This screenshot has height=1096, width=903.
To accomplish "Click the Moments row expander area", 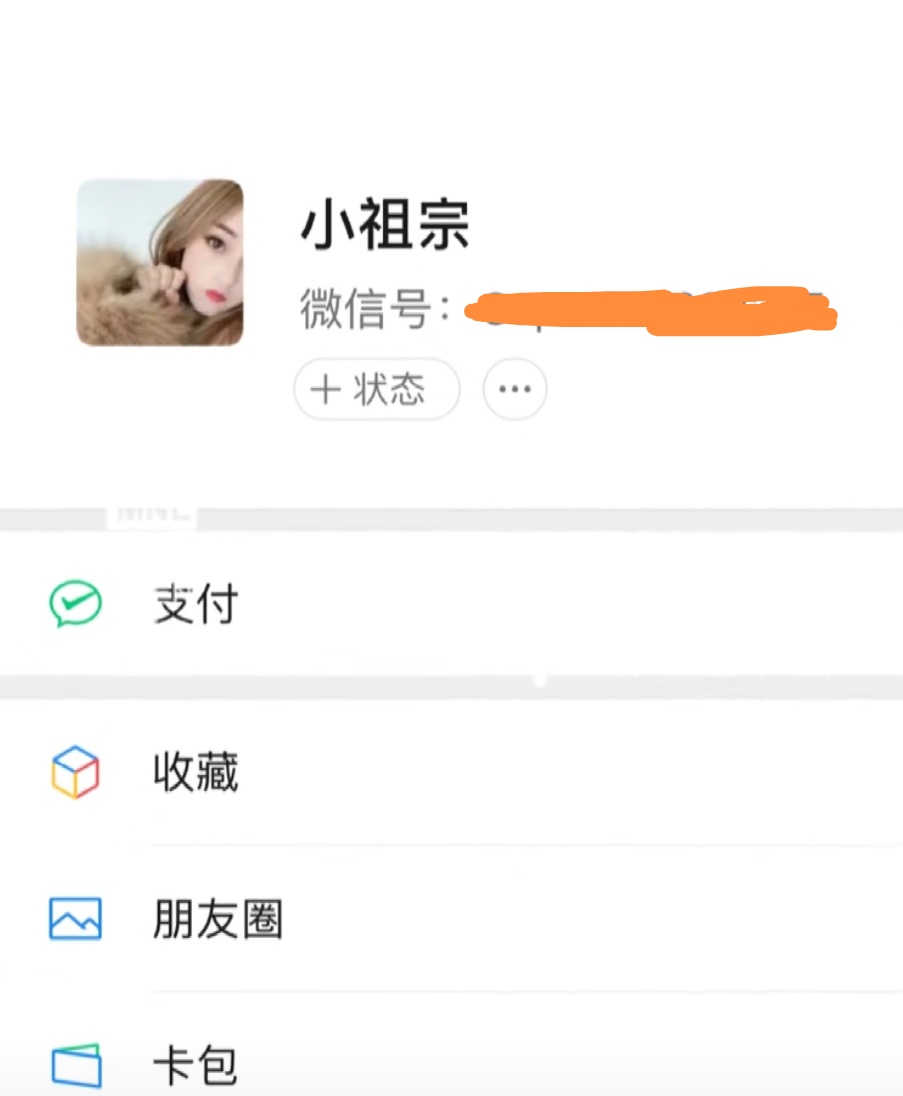I will pyautogui.click(x=450, y=920).
